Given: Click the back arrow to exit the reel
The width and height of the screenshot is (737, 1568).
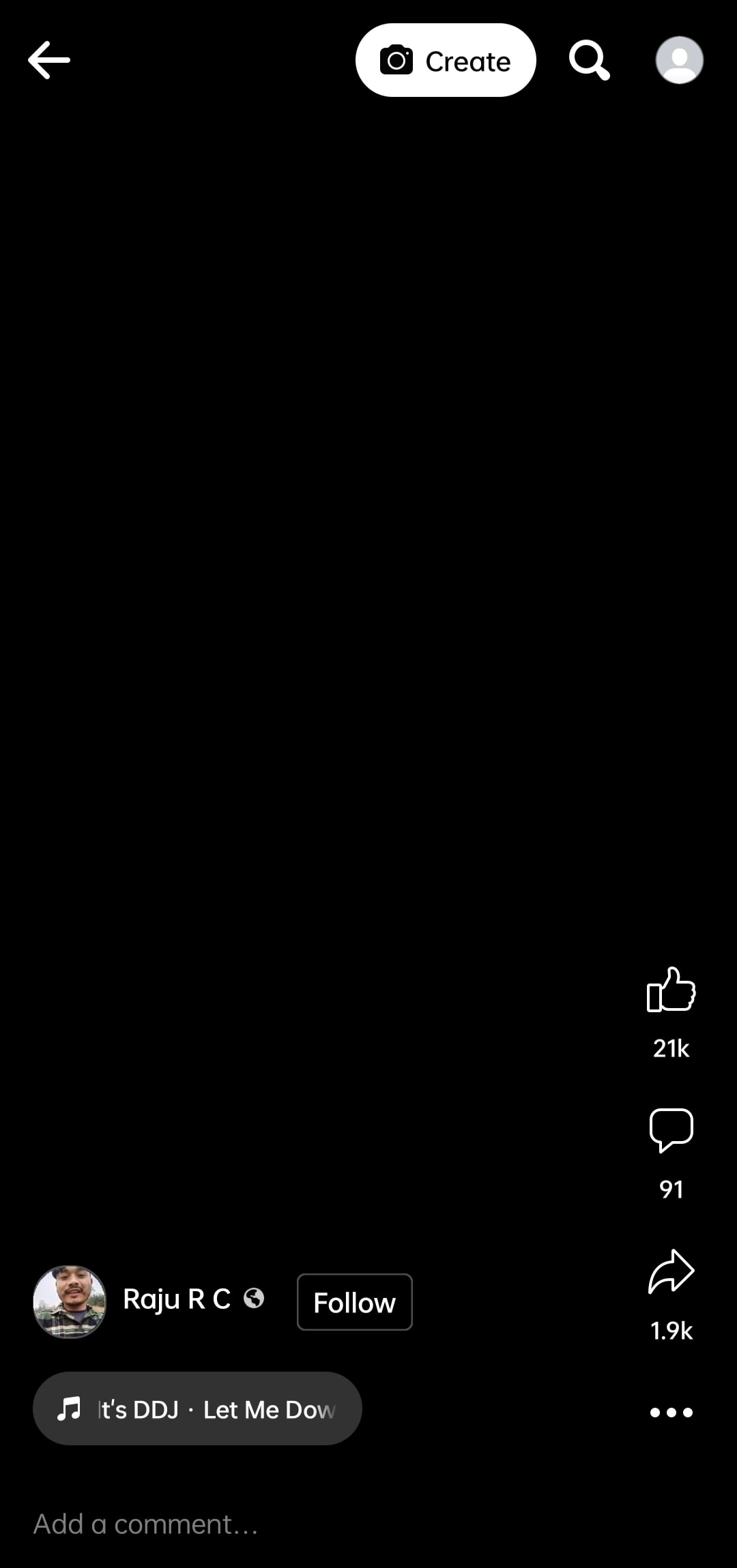Looking at the screenshot, I should coord(50,59).
